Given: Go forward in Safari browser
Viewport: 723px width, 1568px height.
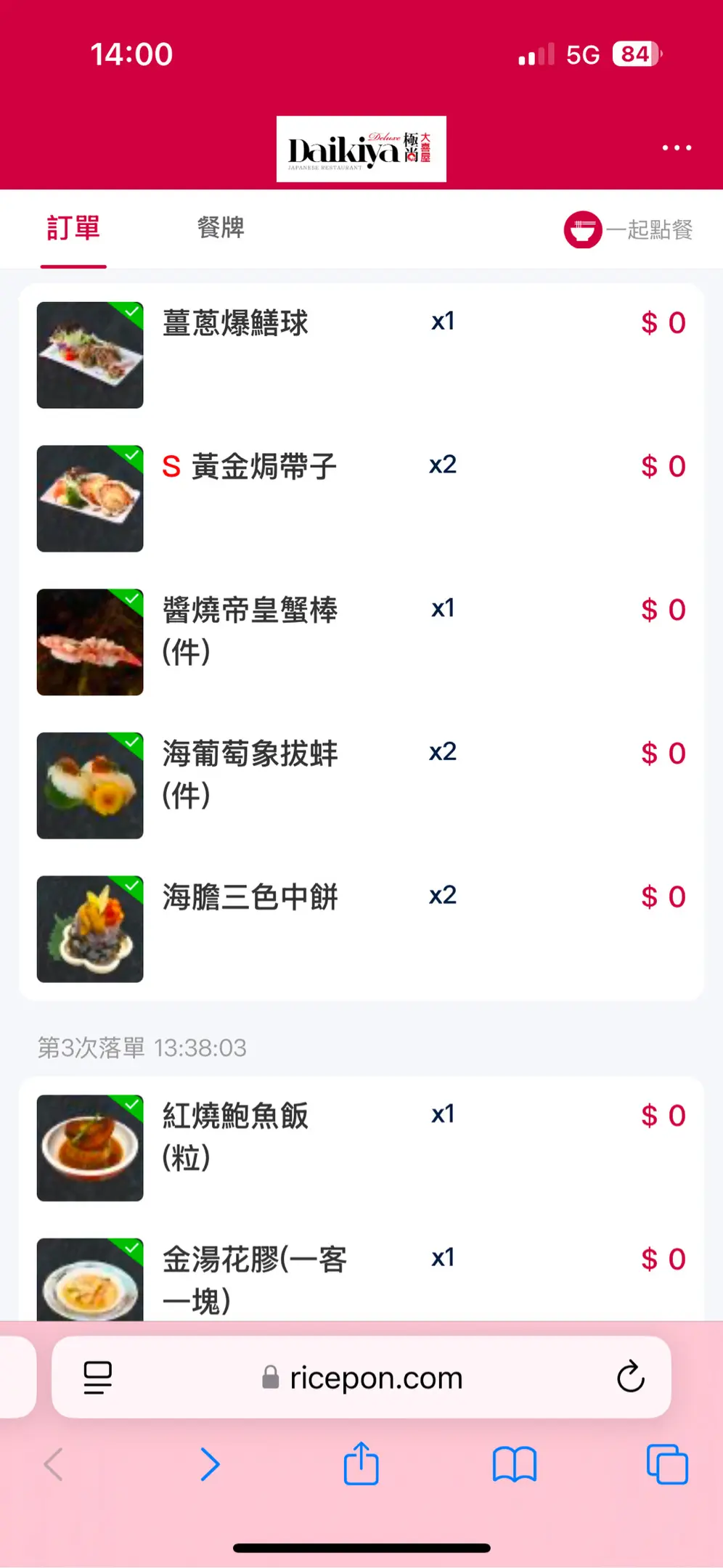Looking at the screenshot, I should pos(210,1464).
